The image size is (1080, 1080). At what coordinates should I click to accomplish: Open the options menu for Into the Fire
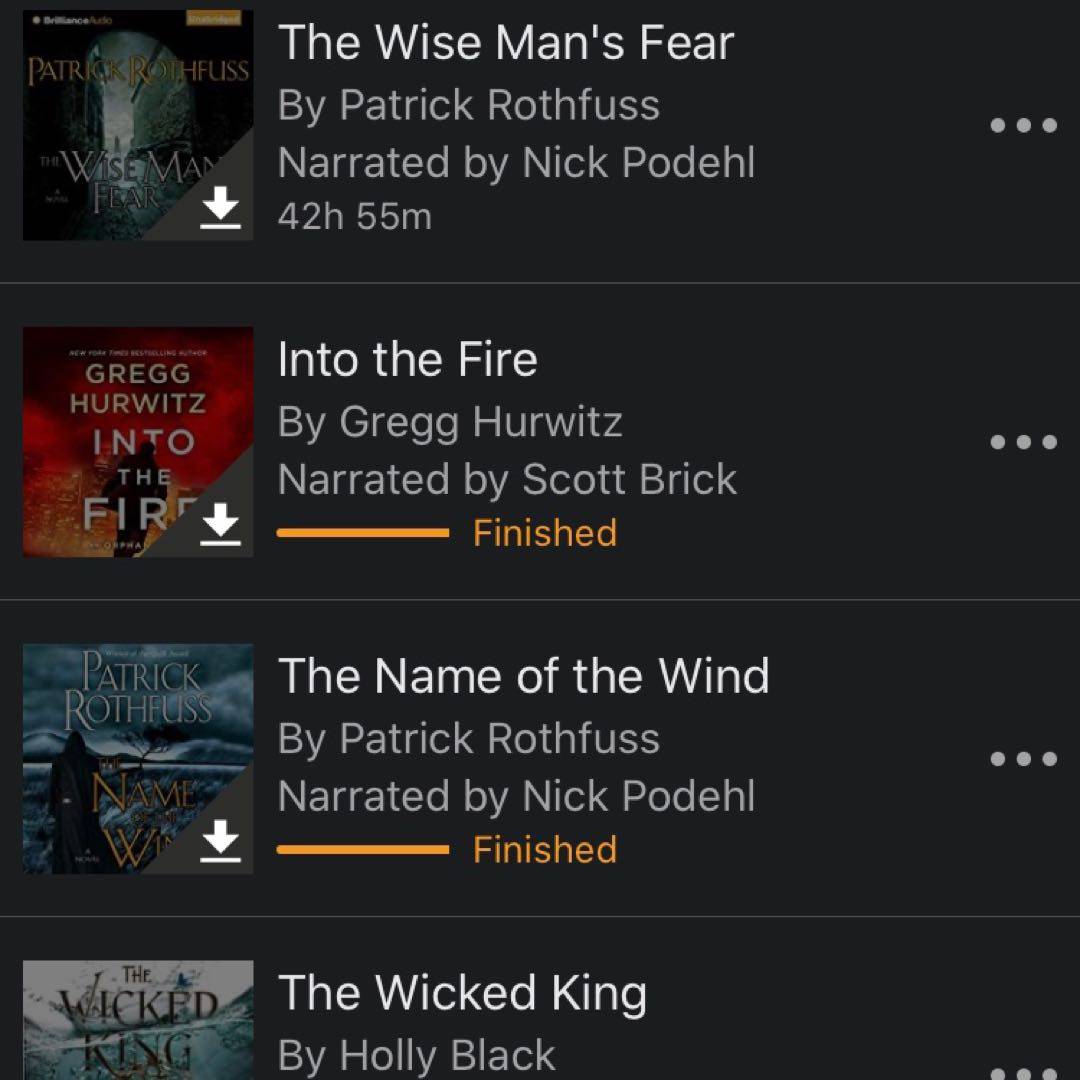1023,442
